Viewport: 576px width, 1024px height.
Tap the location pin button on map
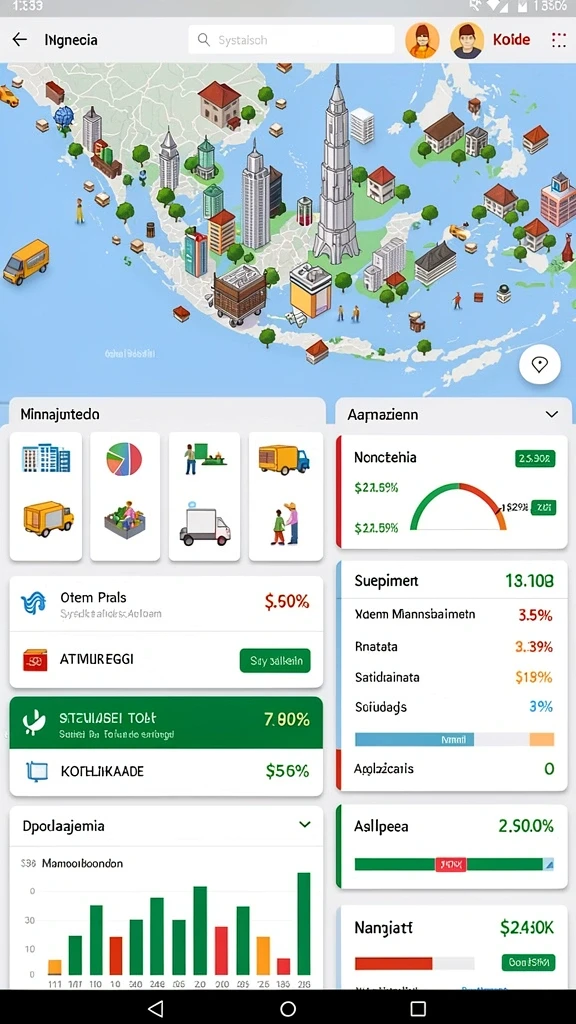[539, 364]
